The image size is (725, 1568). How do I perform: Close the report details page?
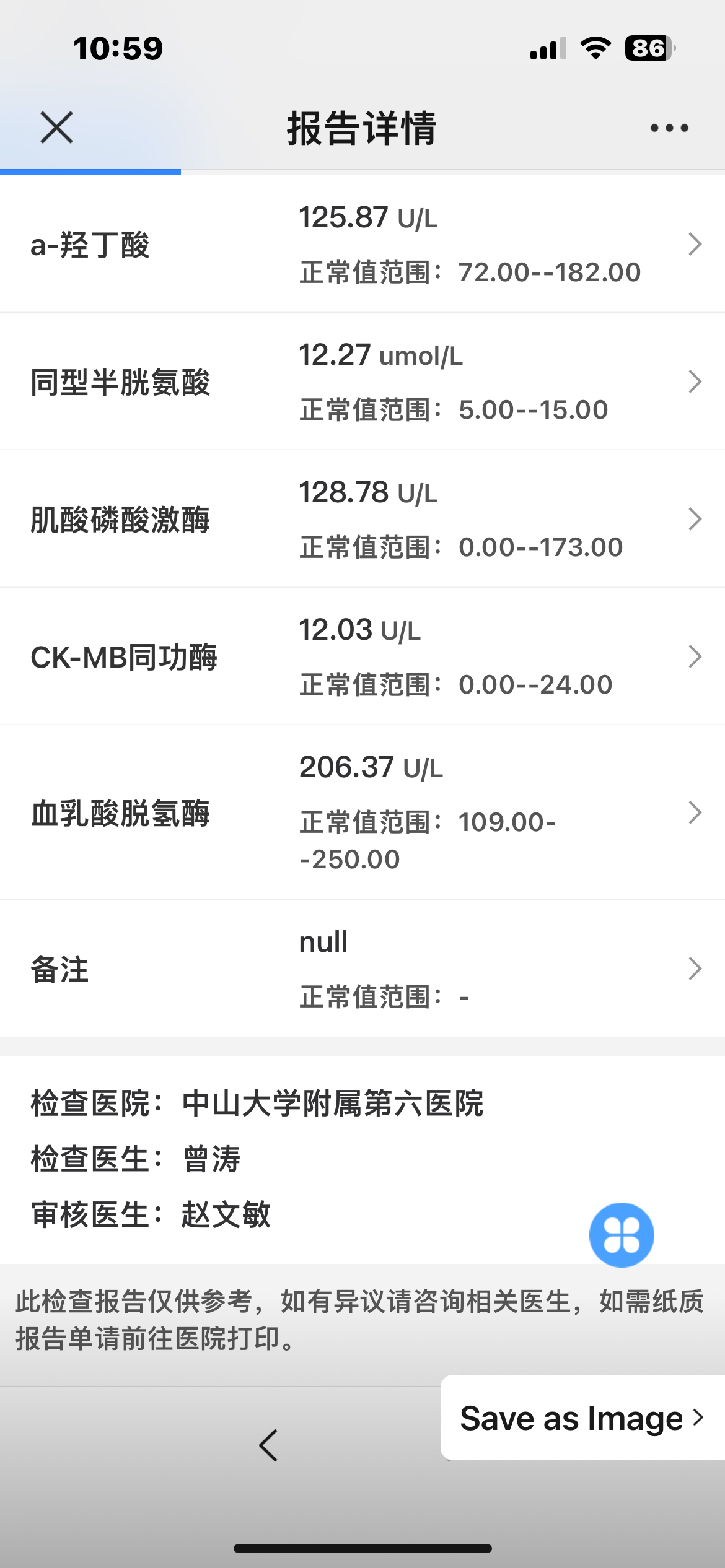pos(56,128)
